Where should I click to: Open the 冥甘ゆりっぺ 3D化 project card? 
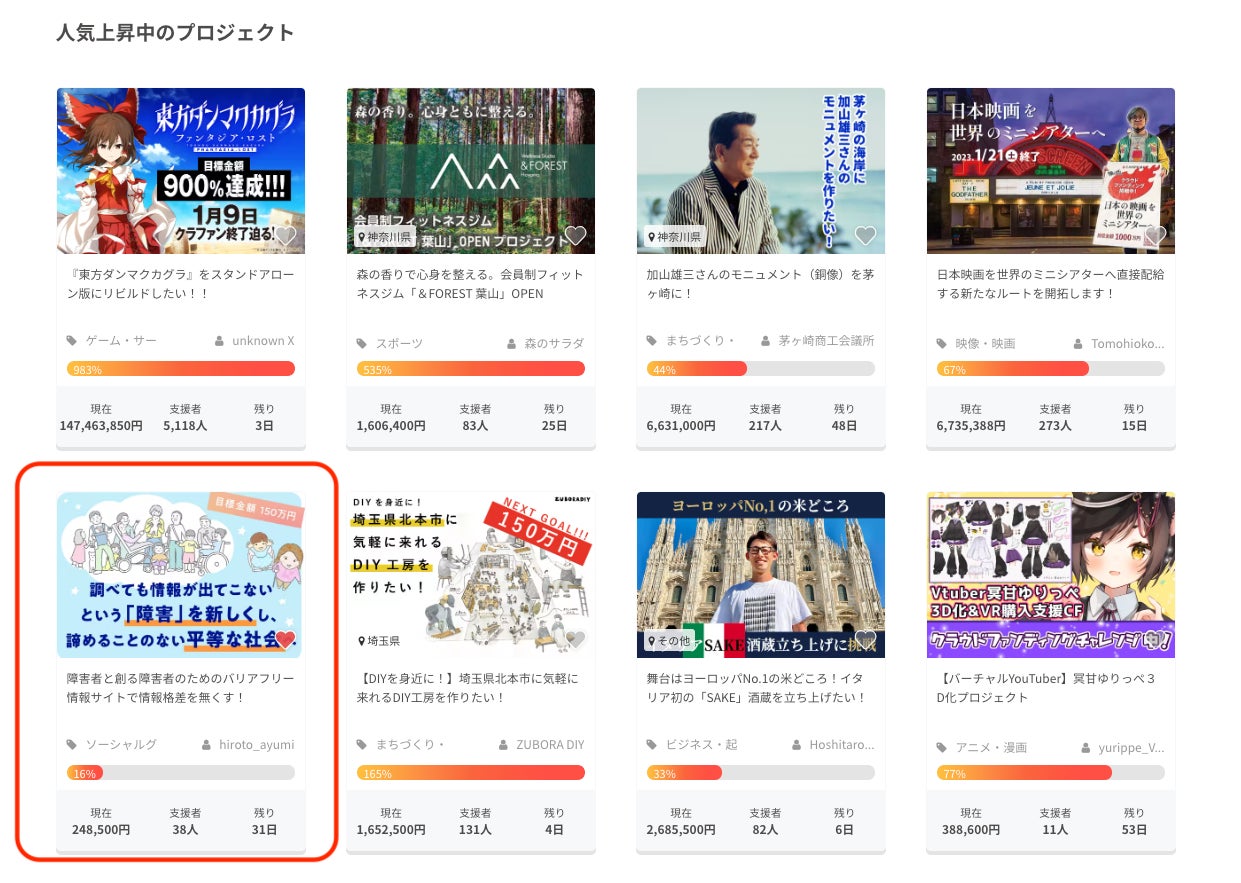pos(1050,687)
